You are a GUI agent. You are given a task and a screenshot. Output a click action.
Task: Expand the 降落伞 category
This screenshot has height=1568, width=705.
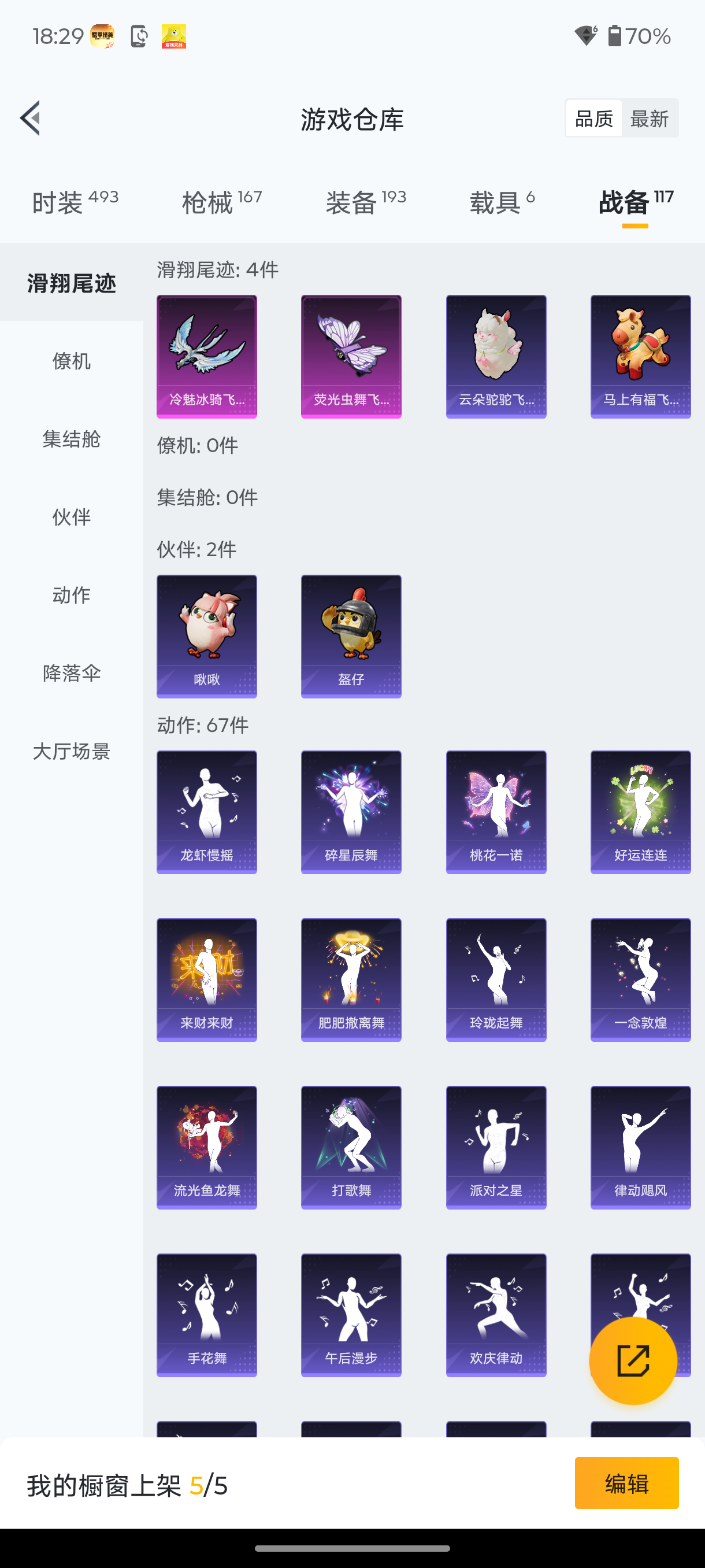tap(70, 673)
